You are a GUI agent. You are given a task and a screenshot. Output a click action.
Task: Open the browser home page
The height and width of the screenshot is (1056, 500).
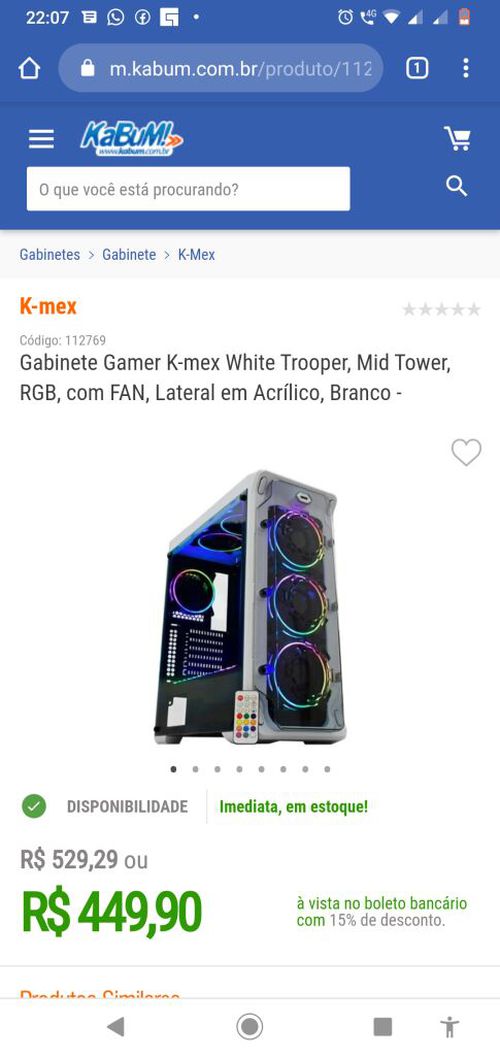pyautogui.click(x=29, y=68)
